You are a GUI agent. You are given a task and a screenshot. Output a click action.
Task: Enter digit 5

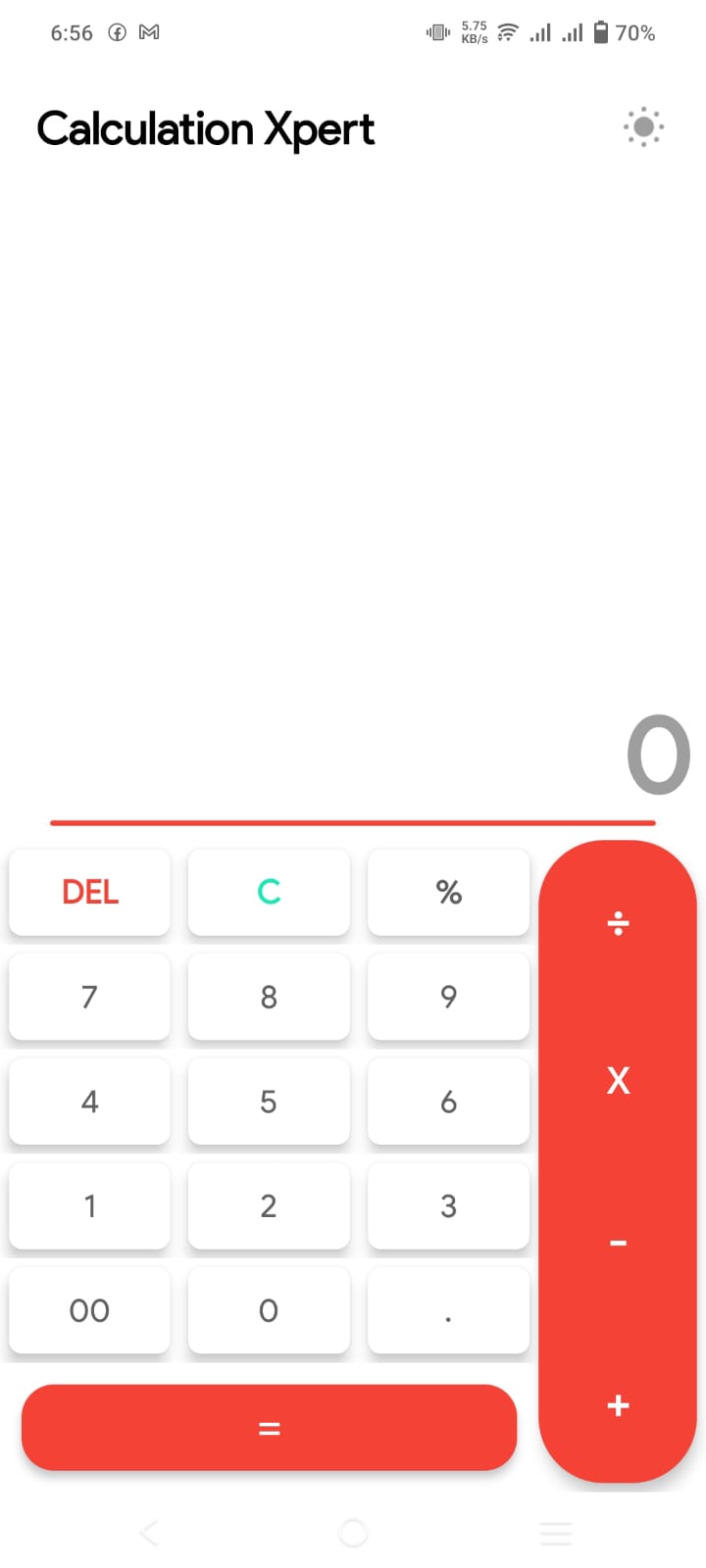[x=269, y=1102]
